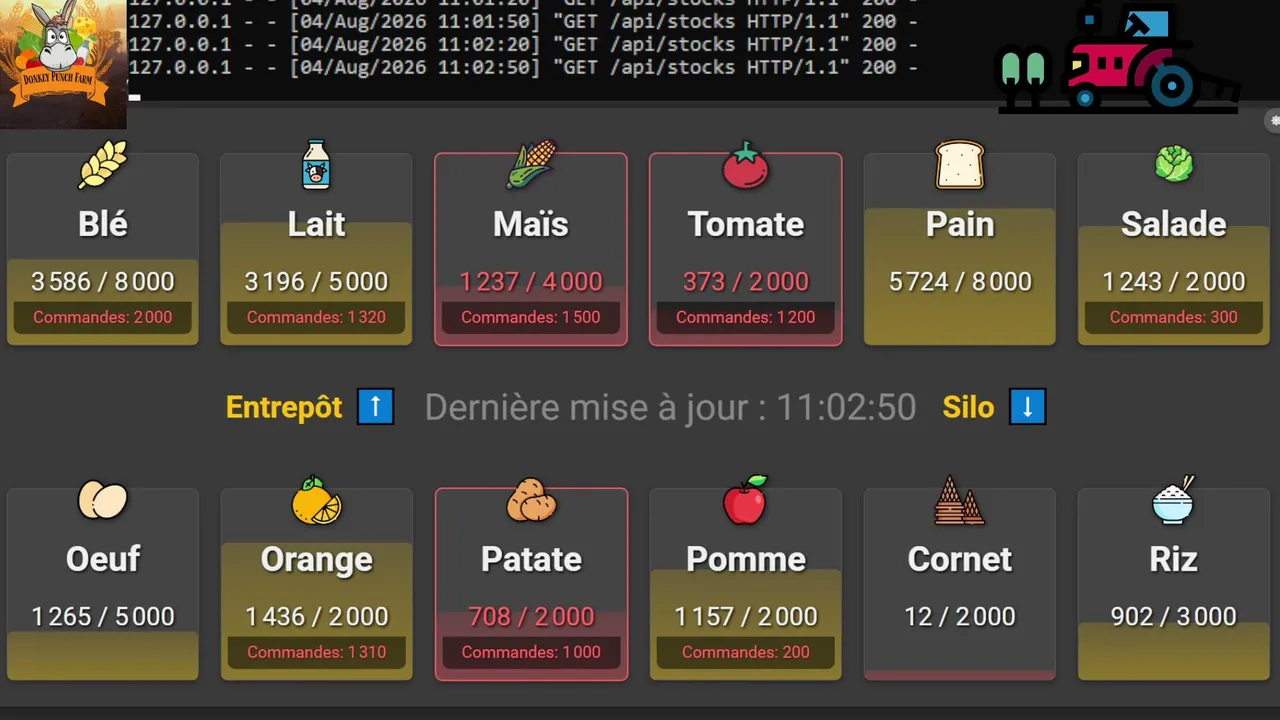This screenshot has height=720, width=1280.
Task: Jump to the Entrepôt section
Action: click(376, 407)
